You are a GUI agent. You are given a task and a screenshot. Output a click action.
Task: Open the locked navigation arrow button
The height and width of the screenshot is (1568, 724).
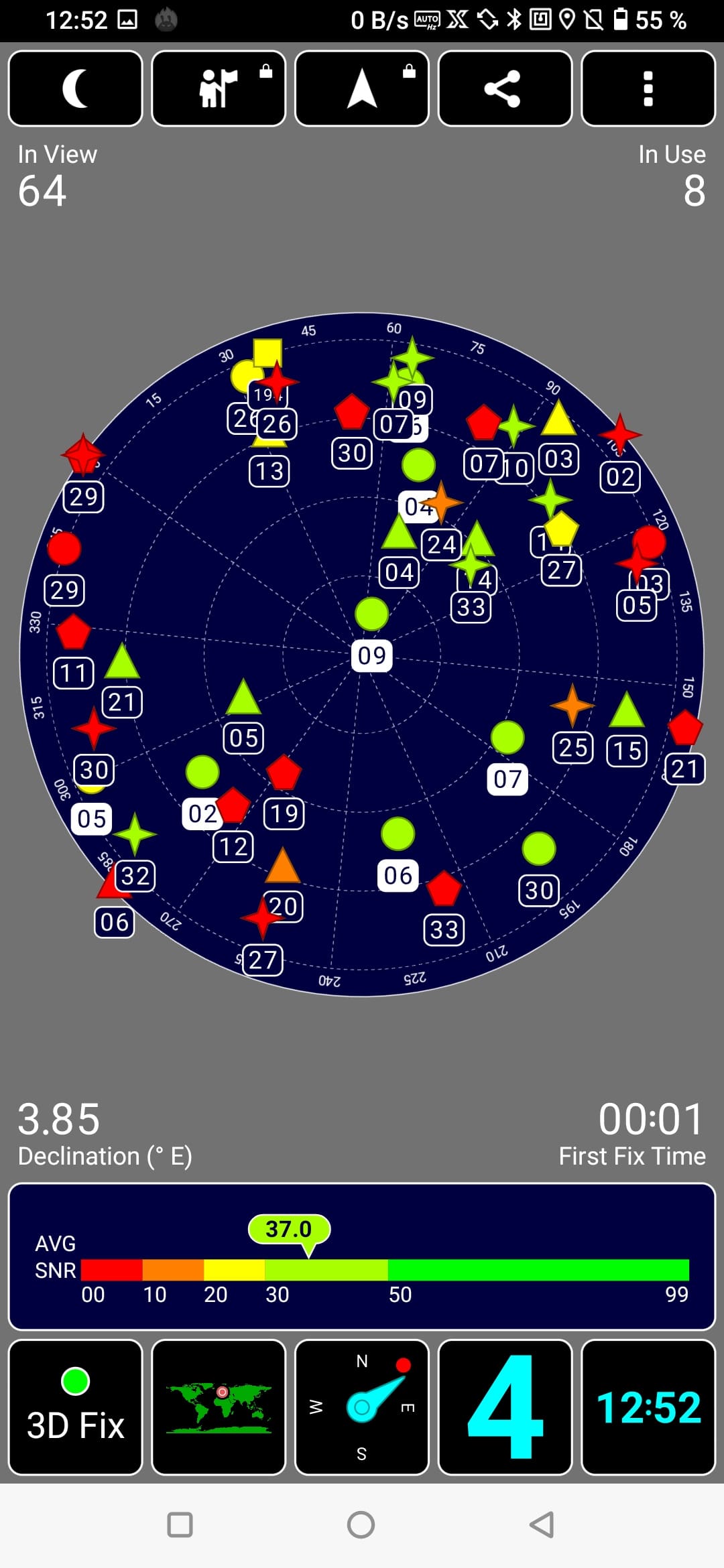(362, 88)
